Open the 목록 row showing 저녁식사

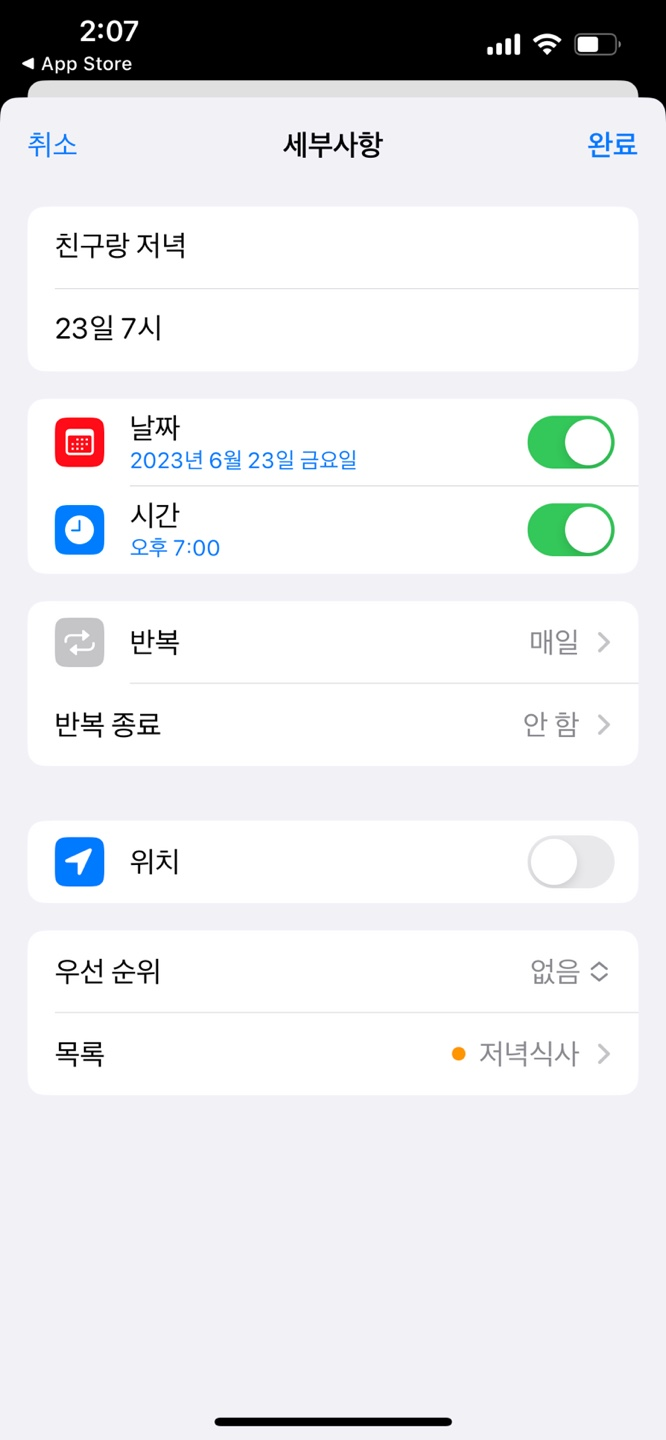coord(333,1054)
